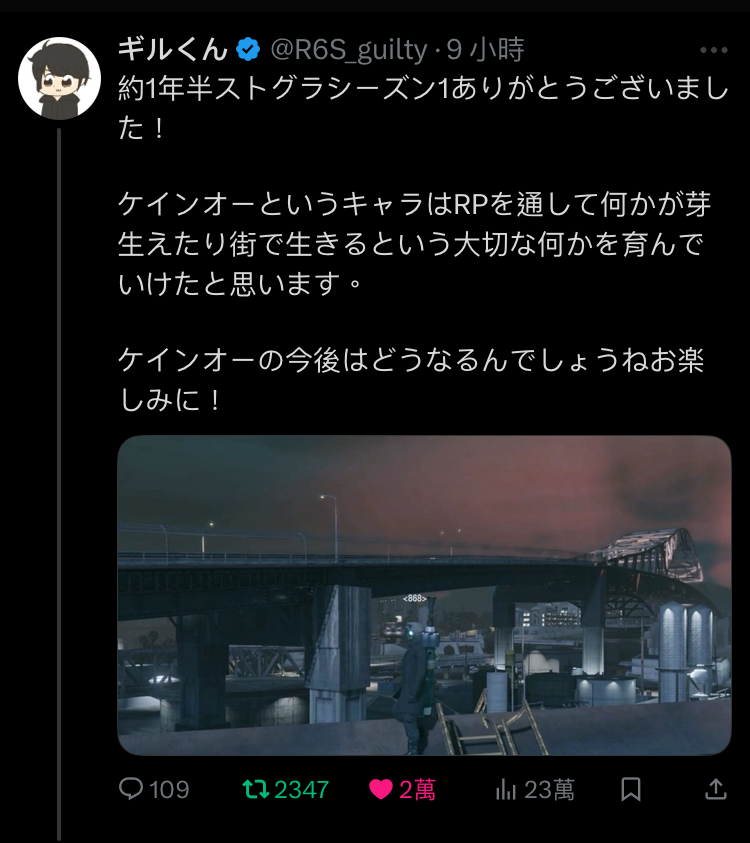This screenshot has height=843, width=750.
Task: Unlike ギルくん's tweet
Action: point(381,789)
